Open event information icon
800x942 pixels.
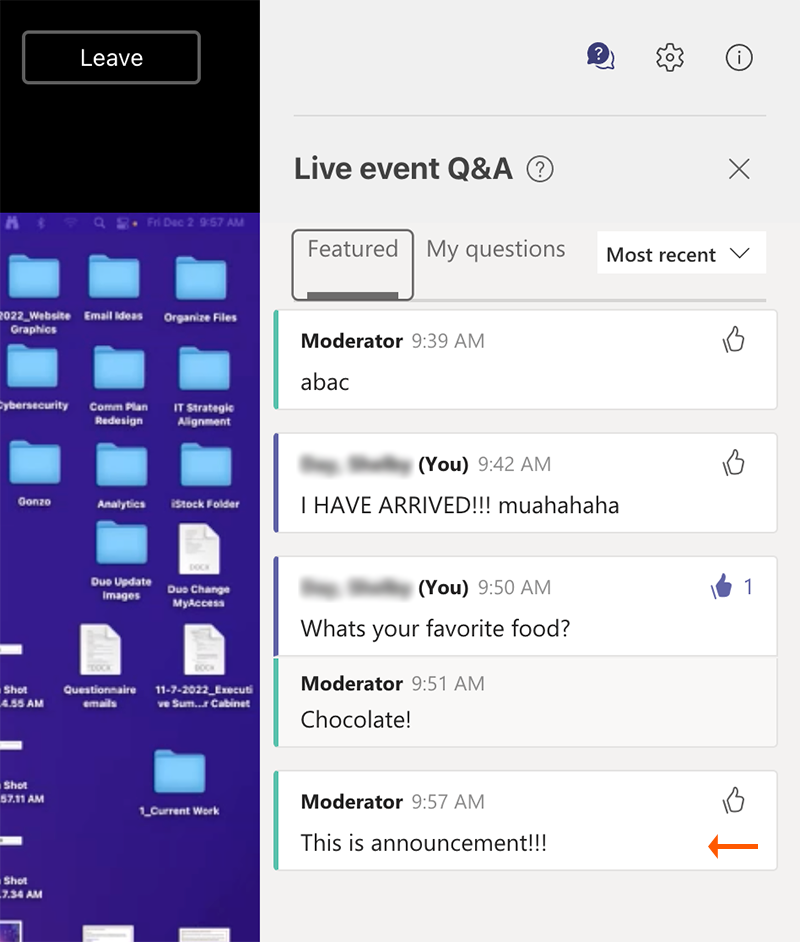(739, 57)
